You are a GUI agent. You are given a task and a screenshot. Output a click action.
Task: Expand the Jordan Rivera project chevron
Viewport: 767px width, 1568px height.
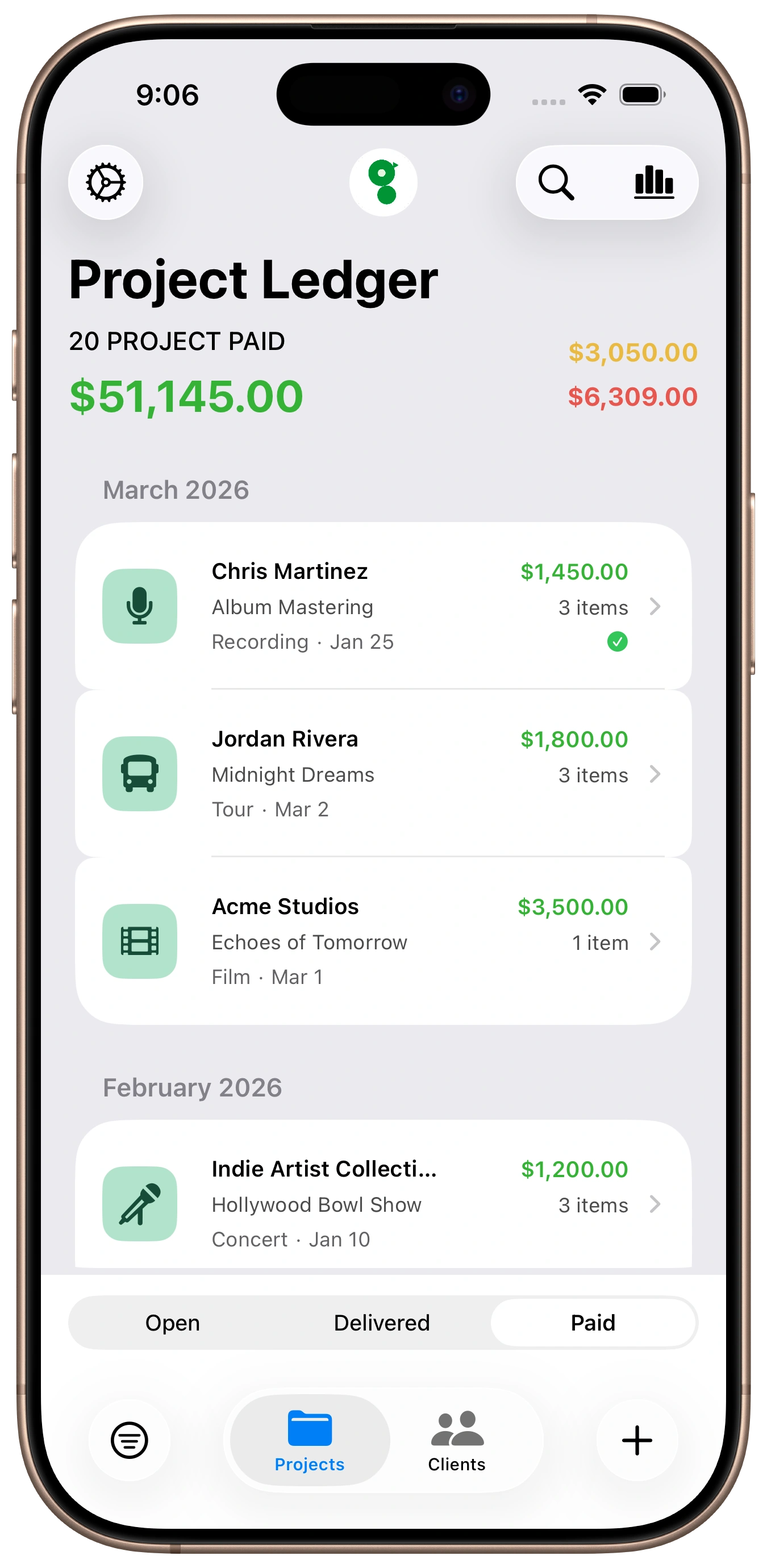[x=656, y=774]
